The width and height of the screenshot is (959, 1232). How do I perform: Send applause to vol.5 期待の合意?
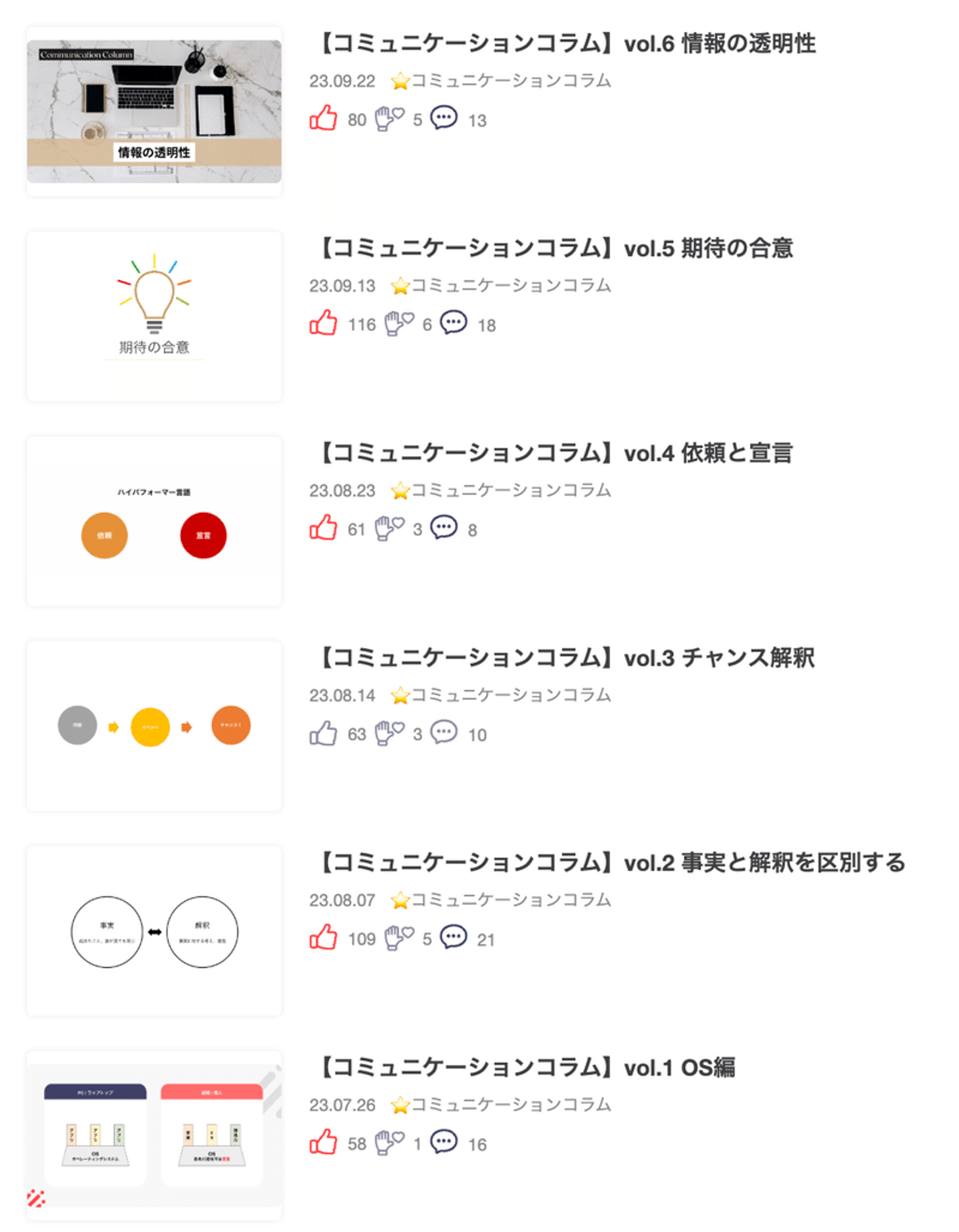tap(399, 323)
